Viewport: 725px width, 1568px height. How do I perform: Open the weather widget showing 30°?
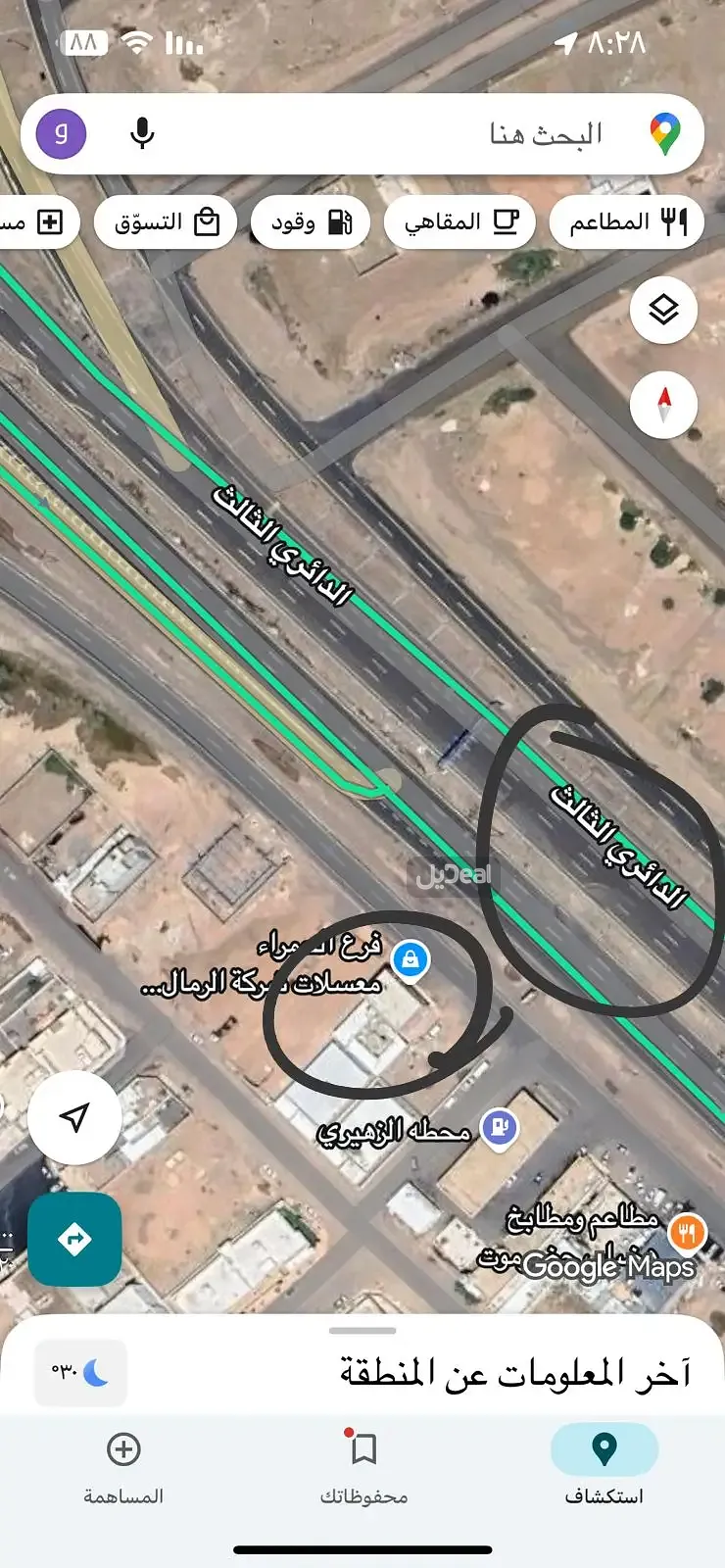80,1373
